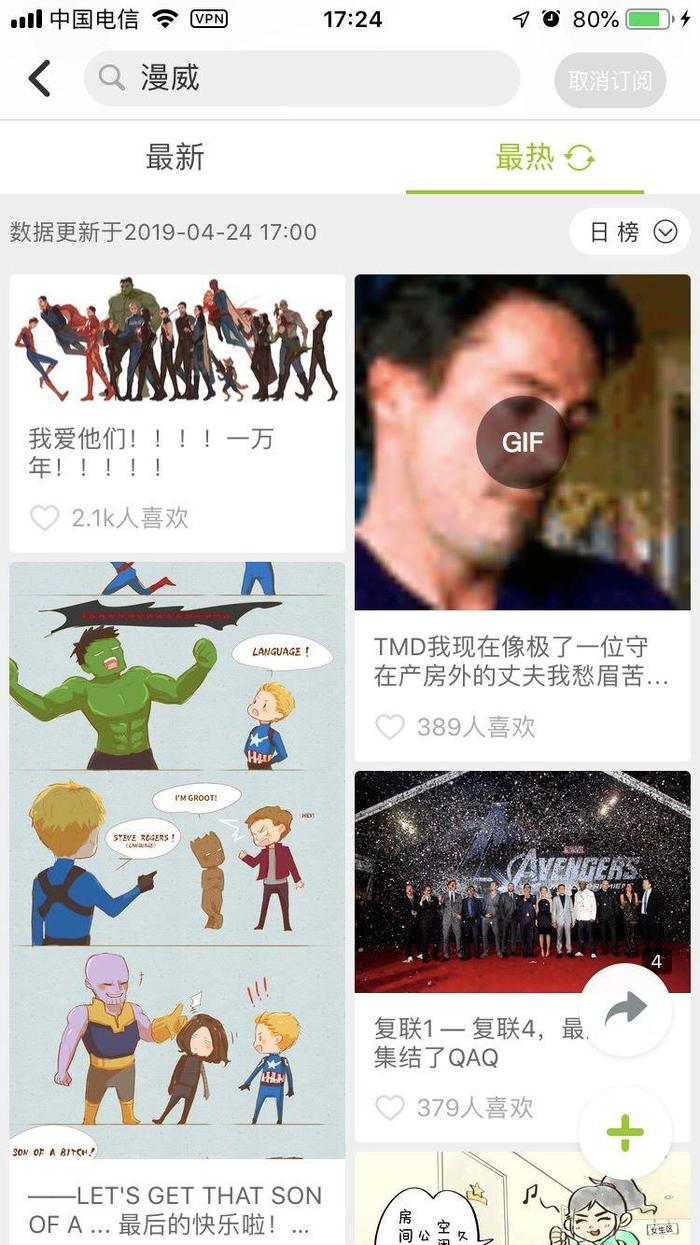Like the post with 389人喜欢

click(390, 727)
